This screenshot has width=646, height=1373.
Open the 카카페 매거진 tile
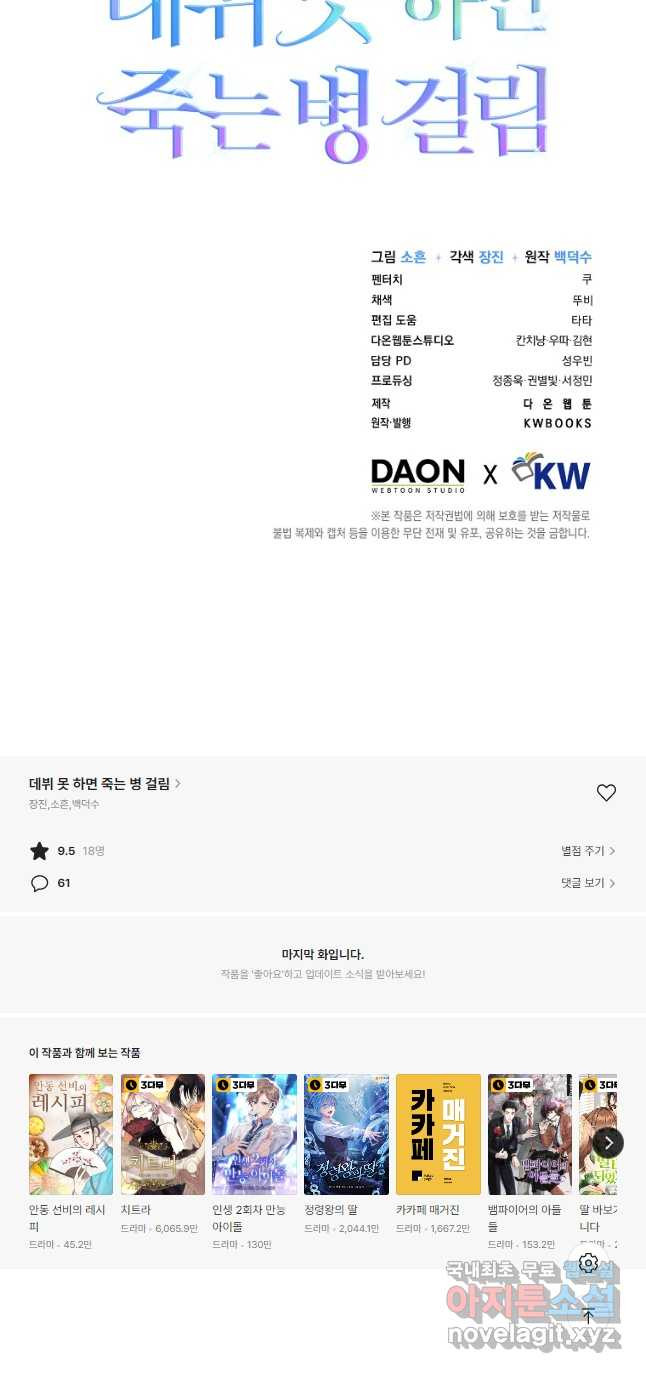(438, 1135)
